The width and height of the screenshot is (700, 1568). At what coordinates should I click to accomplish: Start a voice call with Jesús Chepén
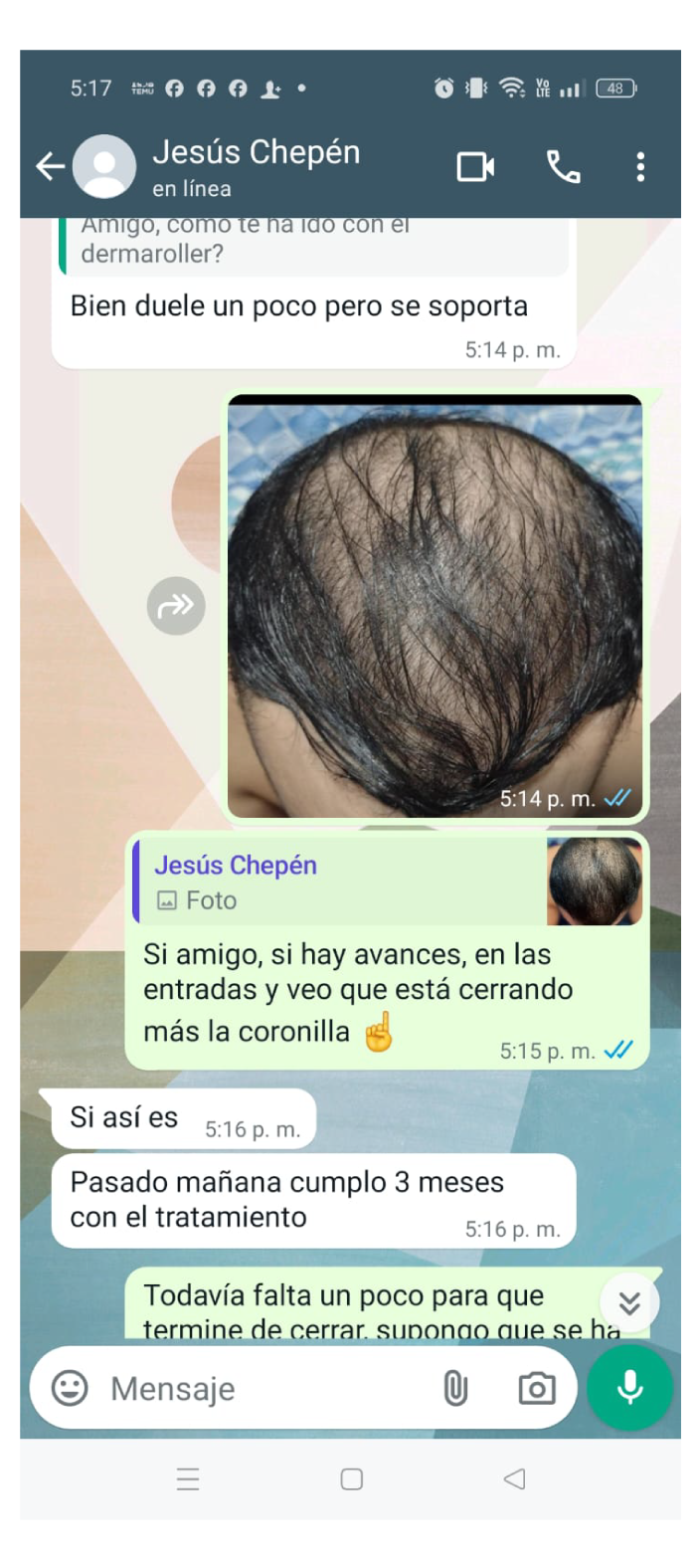click(563, 166)
